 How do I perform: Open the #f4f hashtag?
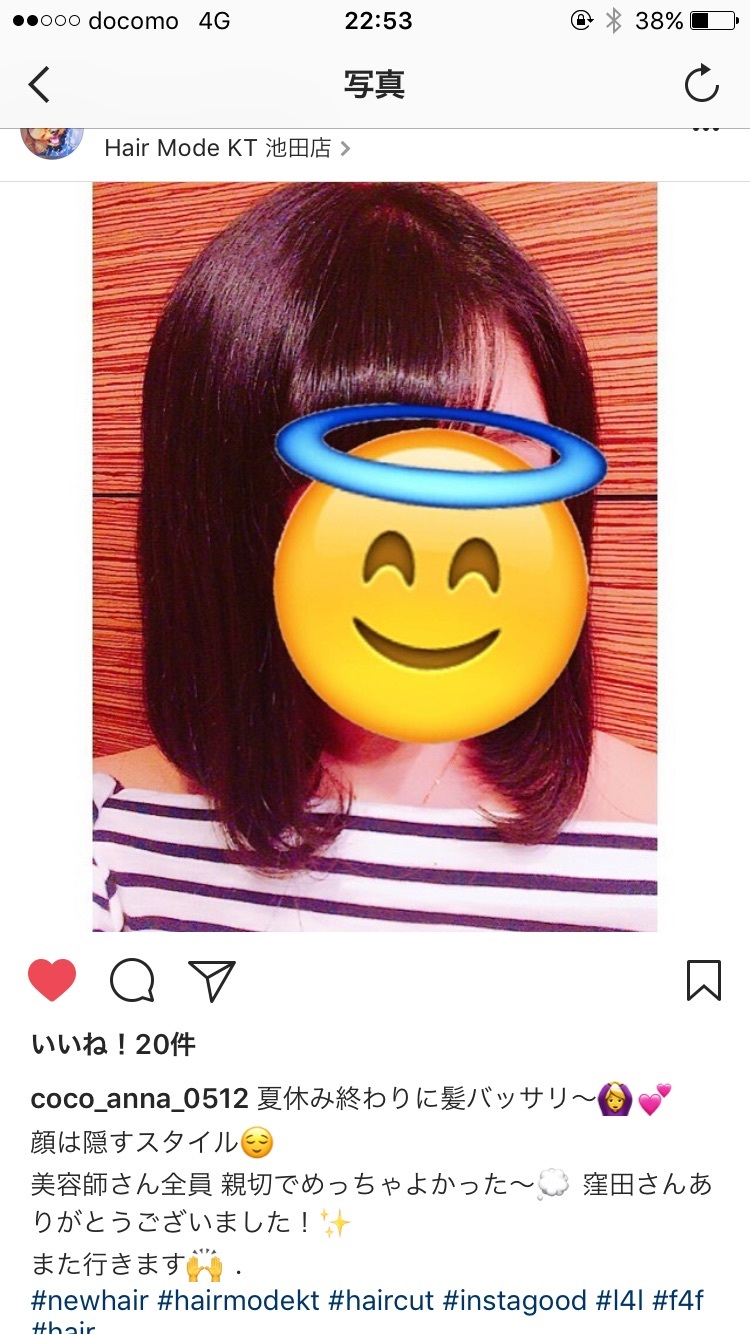[679, 1301]
